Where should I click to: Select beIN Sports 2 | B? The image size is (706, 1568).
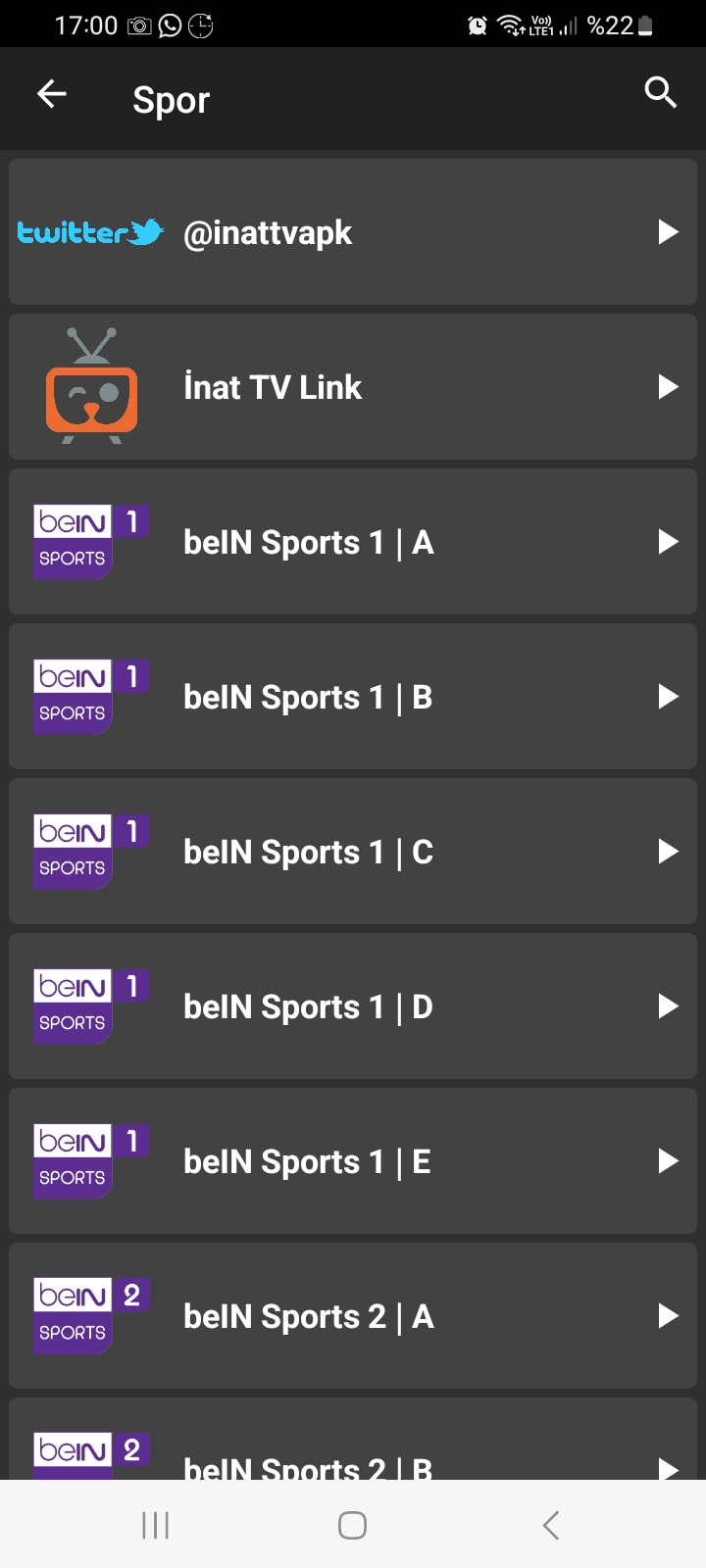(353, 1439)
